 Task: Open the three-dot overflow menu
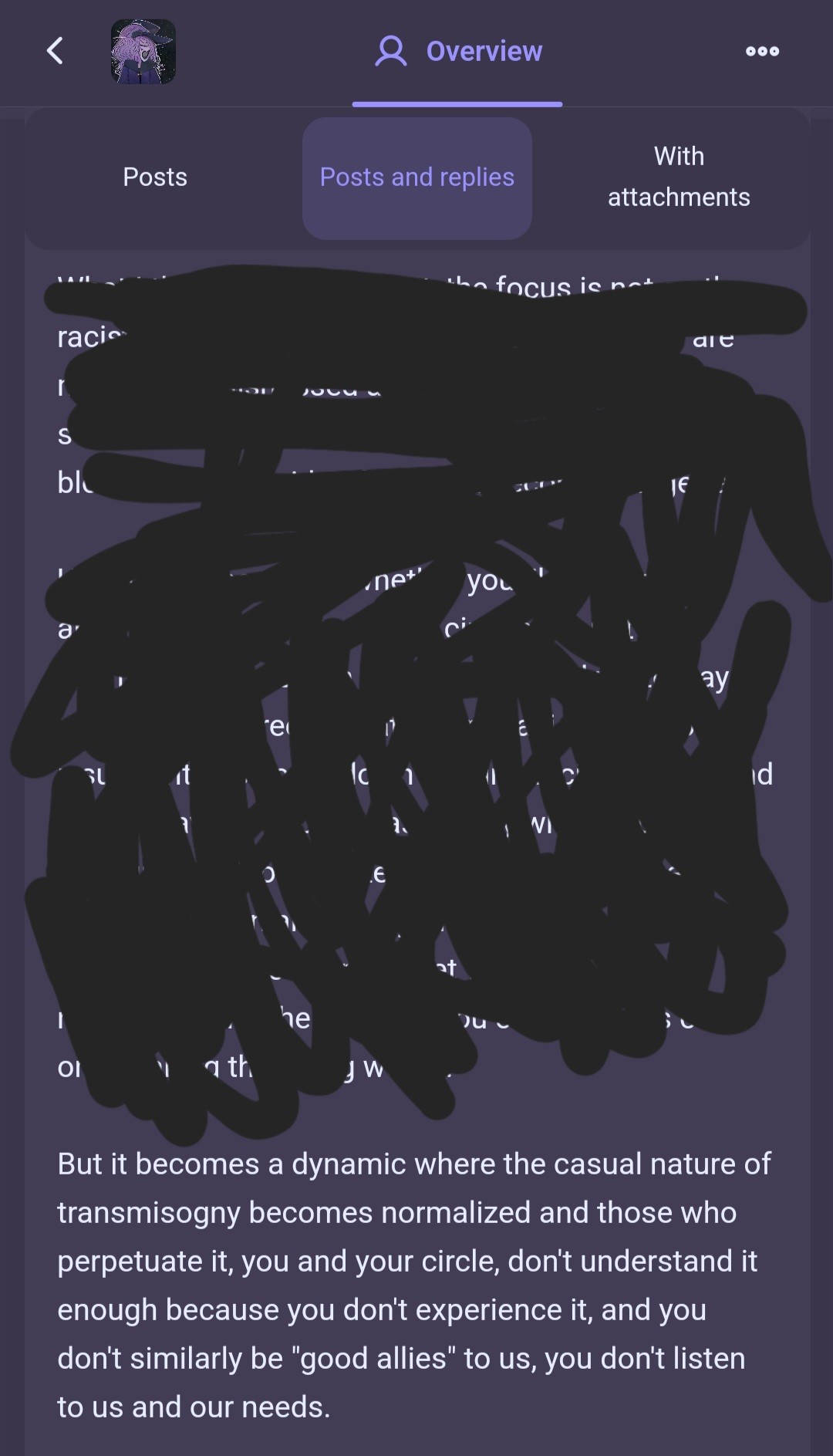pos(762,52)
